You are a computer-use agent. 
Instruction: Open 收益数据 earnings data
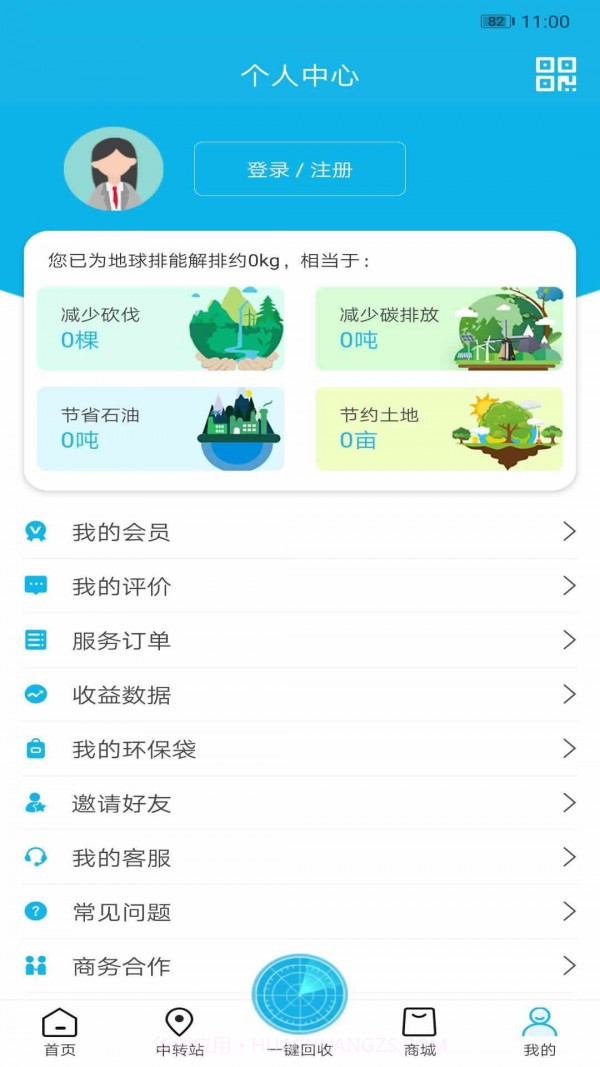[x=300, y=694]
